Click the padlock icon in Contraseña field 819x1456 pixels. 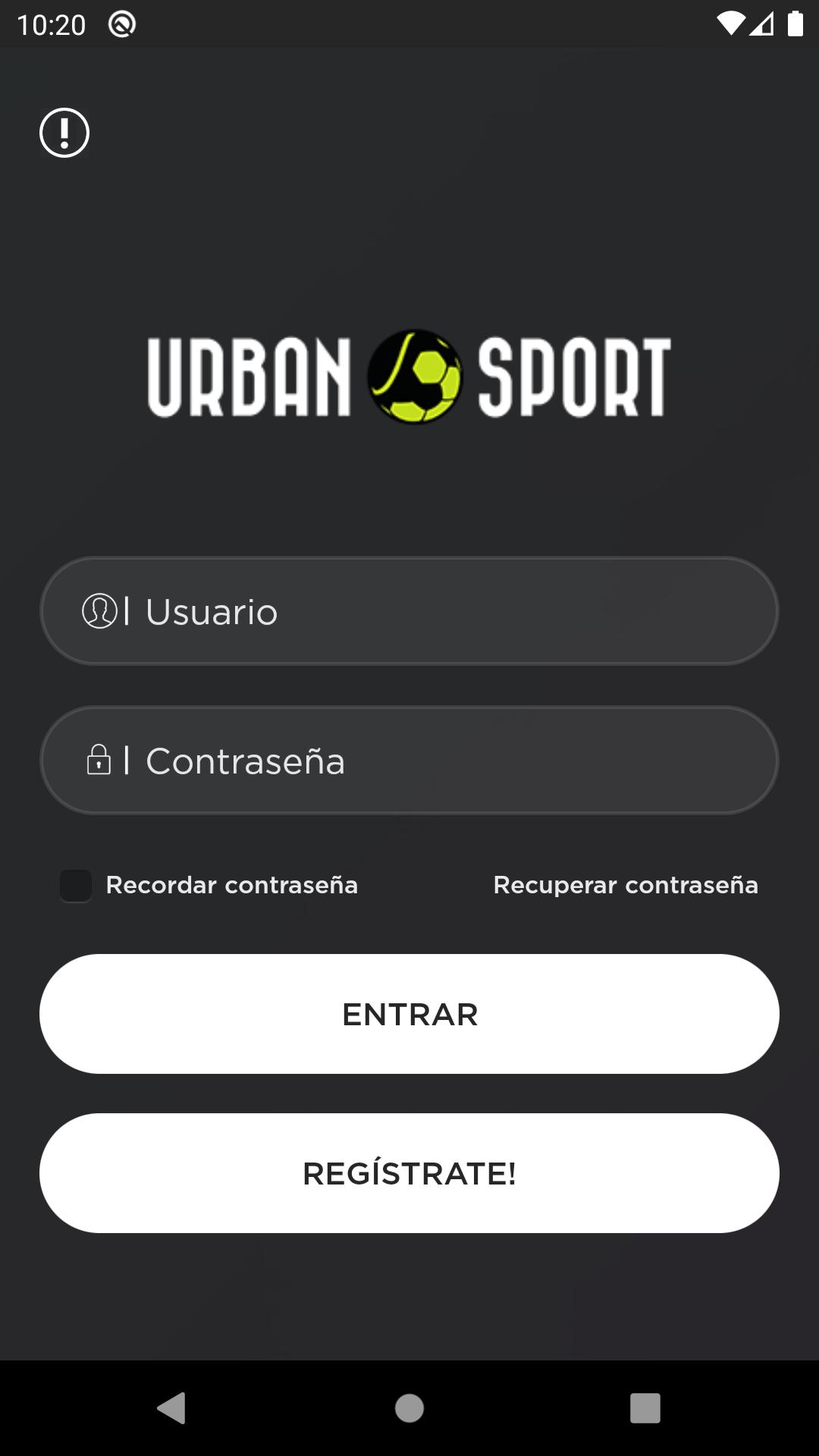(x=99, y=761)
